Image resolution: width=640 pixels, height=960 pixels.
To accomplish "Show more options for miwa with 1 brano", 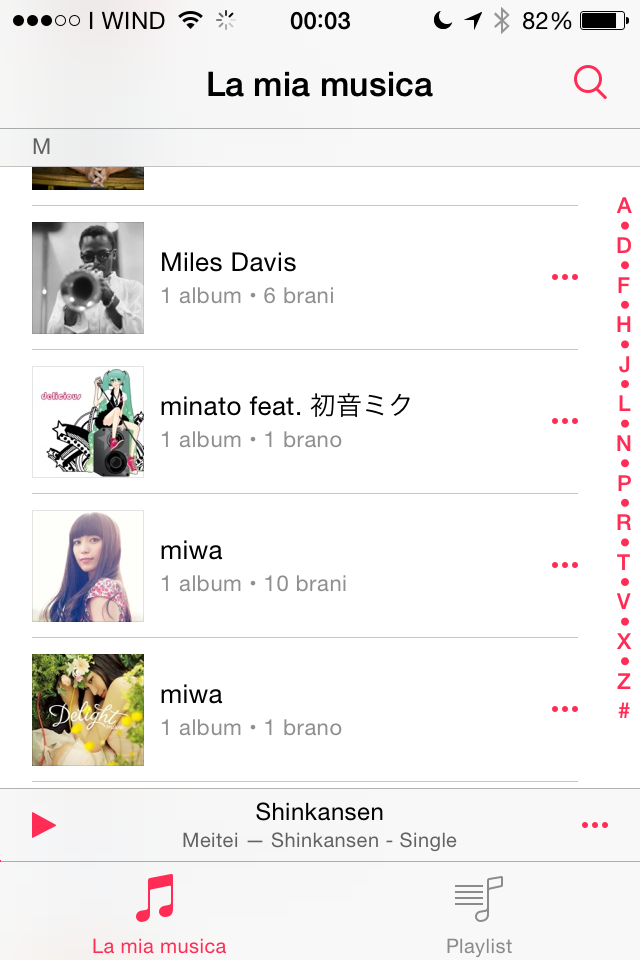I will [x=565, y=710].
